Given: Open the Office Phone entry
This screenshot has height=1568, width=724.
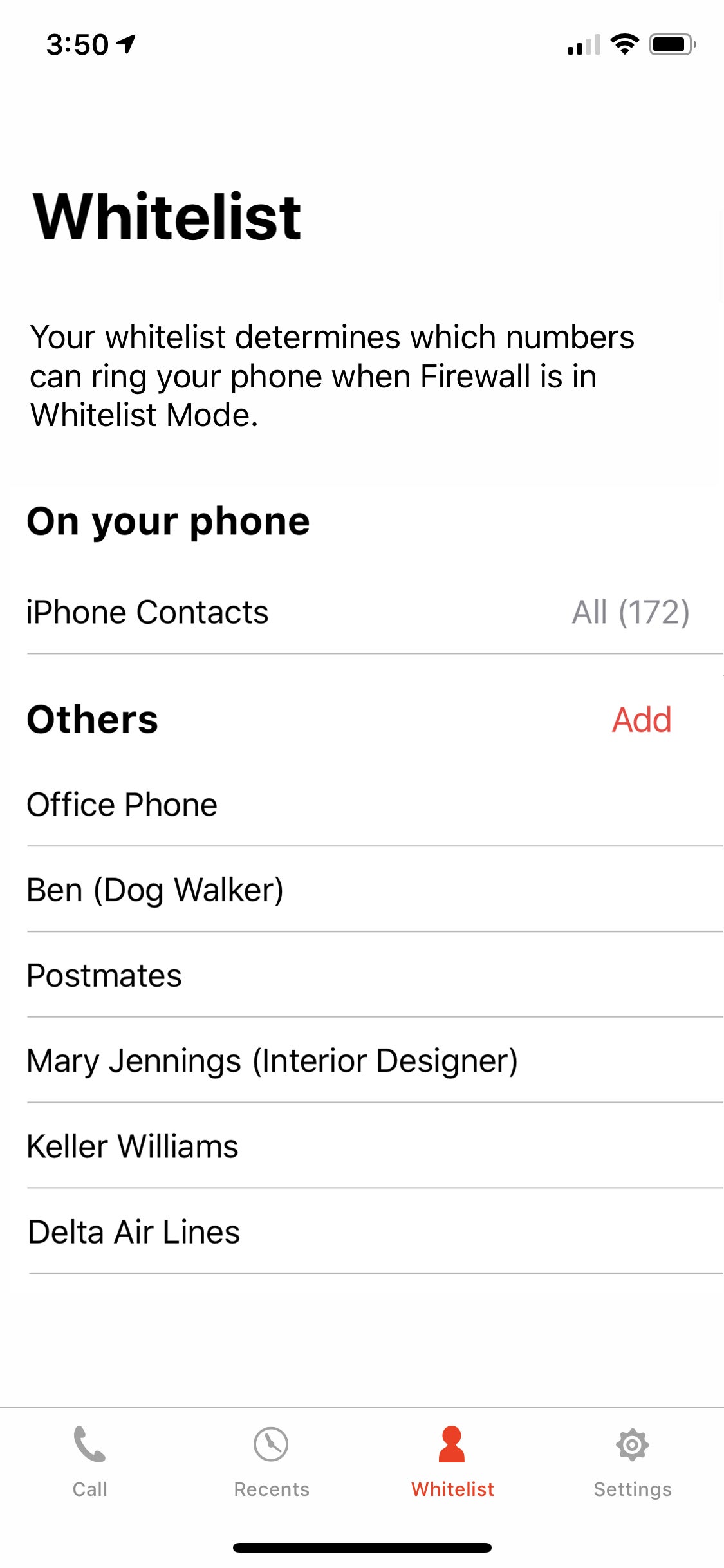Looking at the screenshot, I should [x=362, y=805].
